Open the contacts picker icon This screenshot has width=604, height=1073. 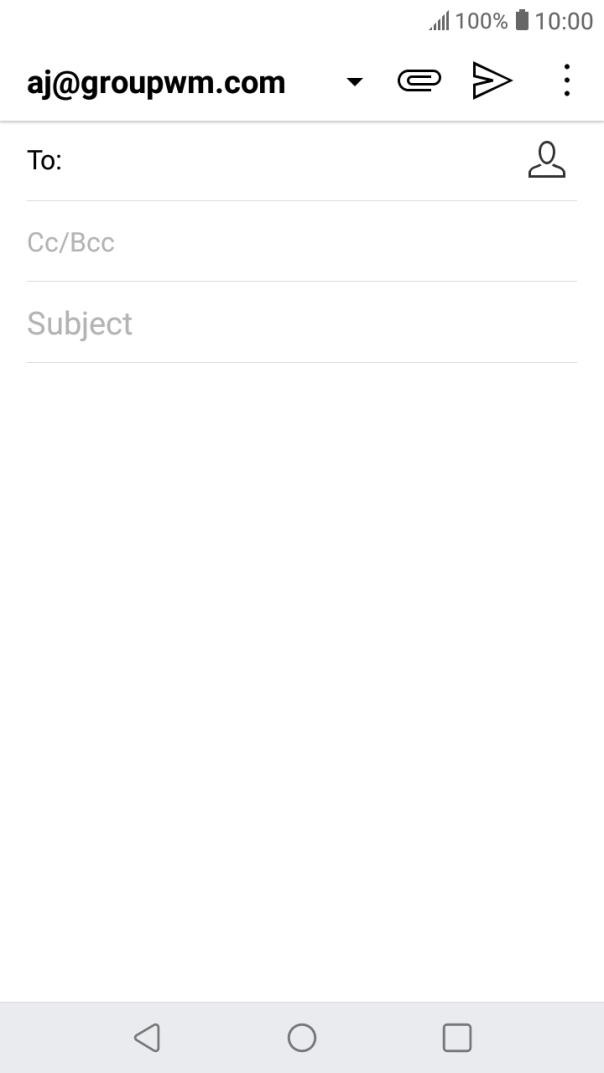point(546,160)
